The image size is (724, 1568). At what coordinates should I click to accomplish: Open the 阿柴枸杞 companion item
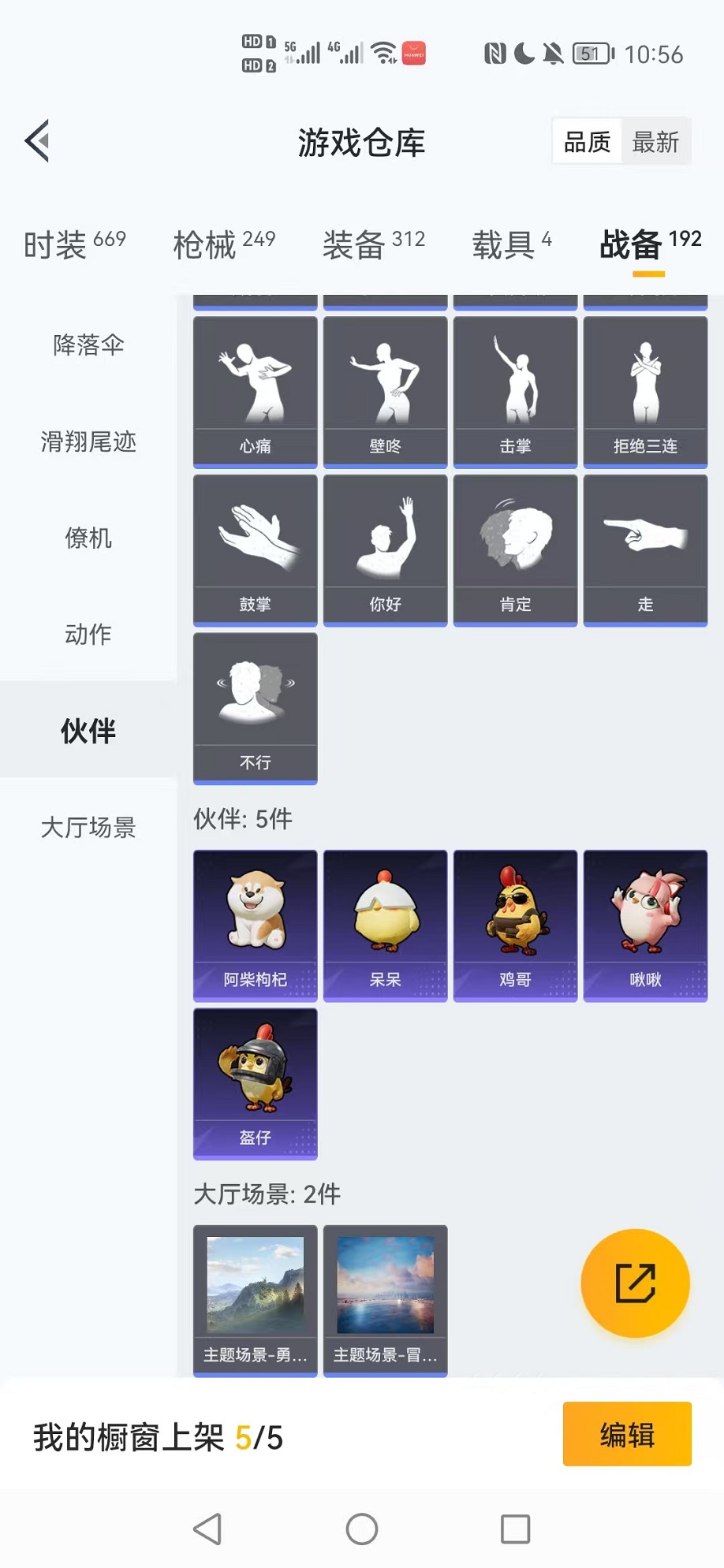point(255,925)
